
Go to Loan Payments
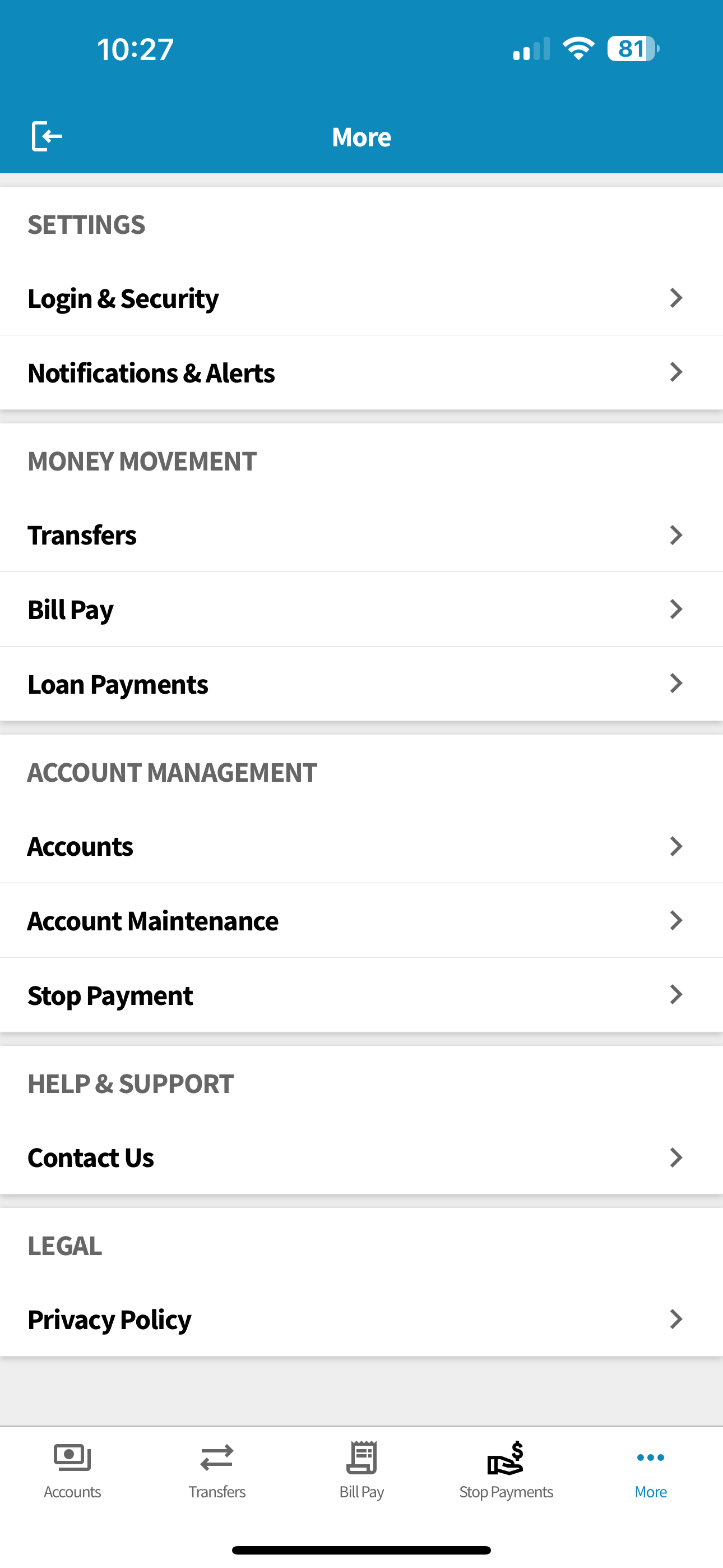click(x=361, y=684)
